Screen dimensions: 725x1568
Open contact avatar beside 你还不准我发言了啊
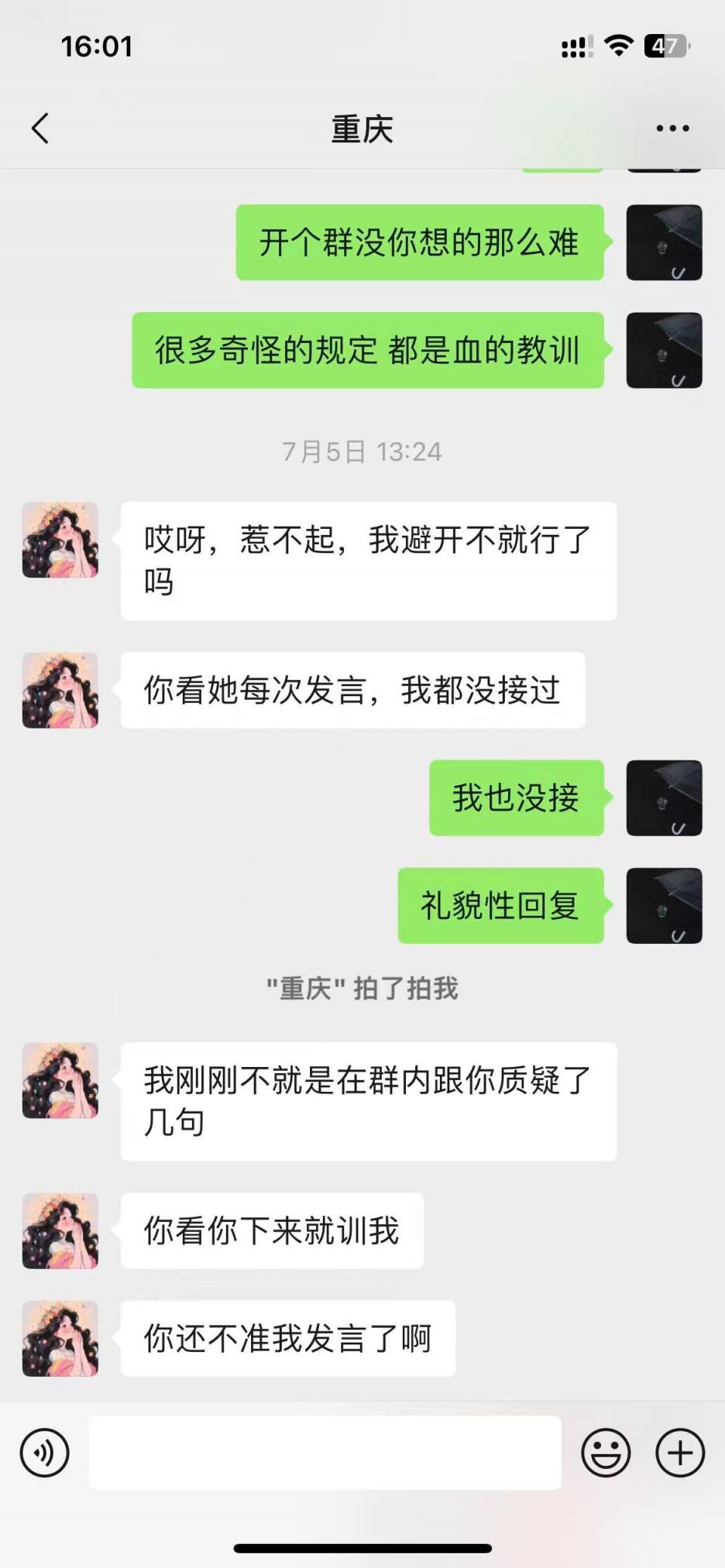coord(60,1339)
